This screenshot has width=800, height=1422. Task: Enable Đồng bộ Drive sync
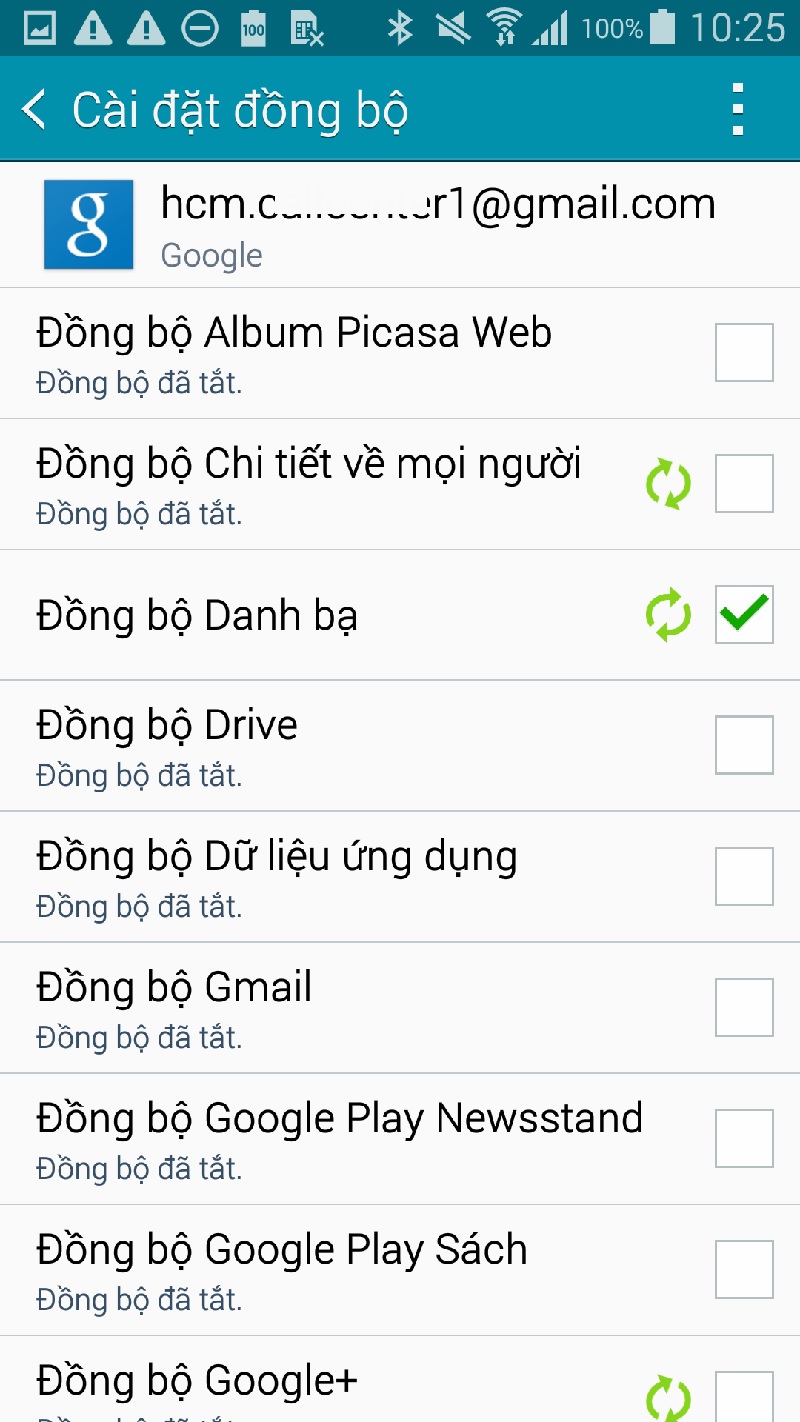point(744,745)
